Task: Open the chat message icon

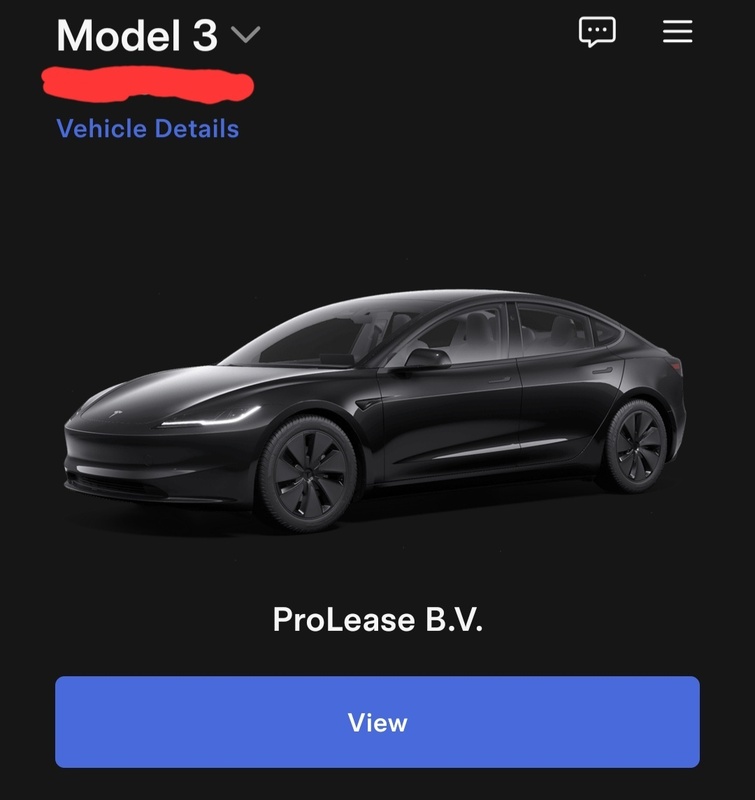Action: pos(597,33)
